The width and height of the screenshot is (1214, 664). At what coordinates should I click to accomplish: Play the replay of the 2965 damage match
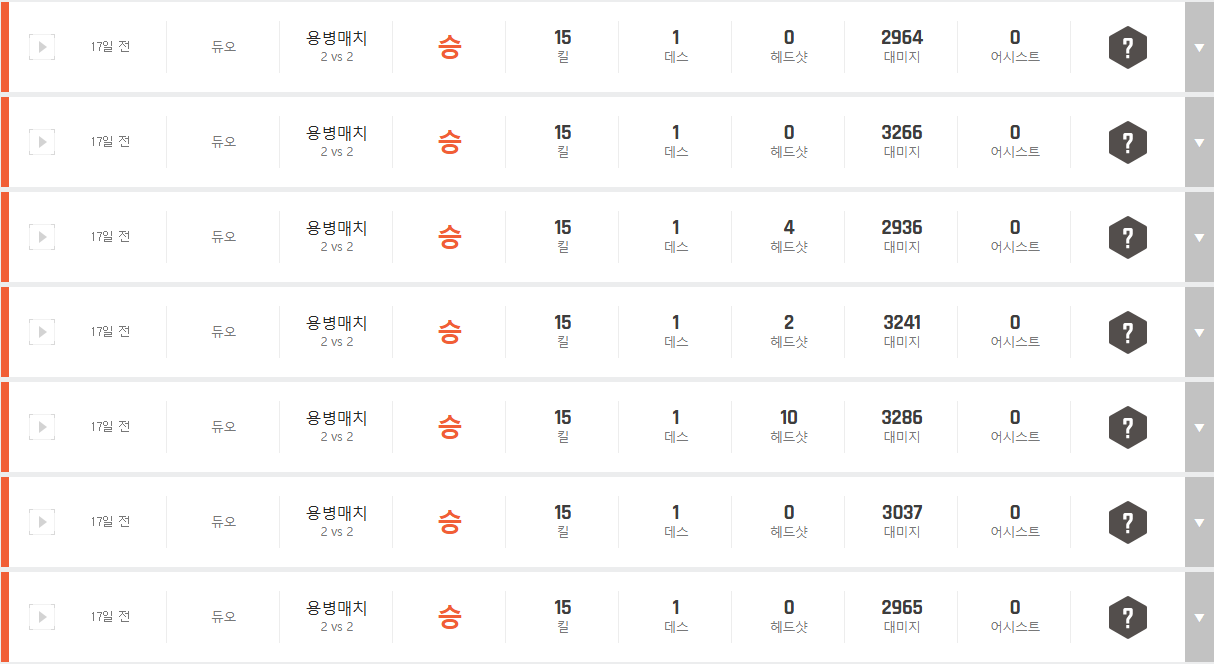pyautogui.click(x=42, y=617)
